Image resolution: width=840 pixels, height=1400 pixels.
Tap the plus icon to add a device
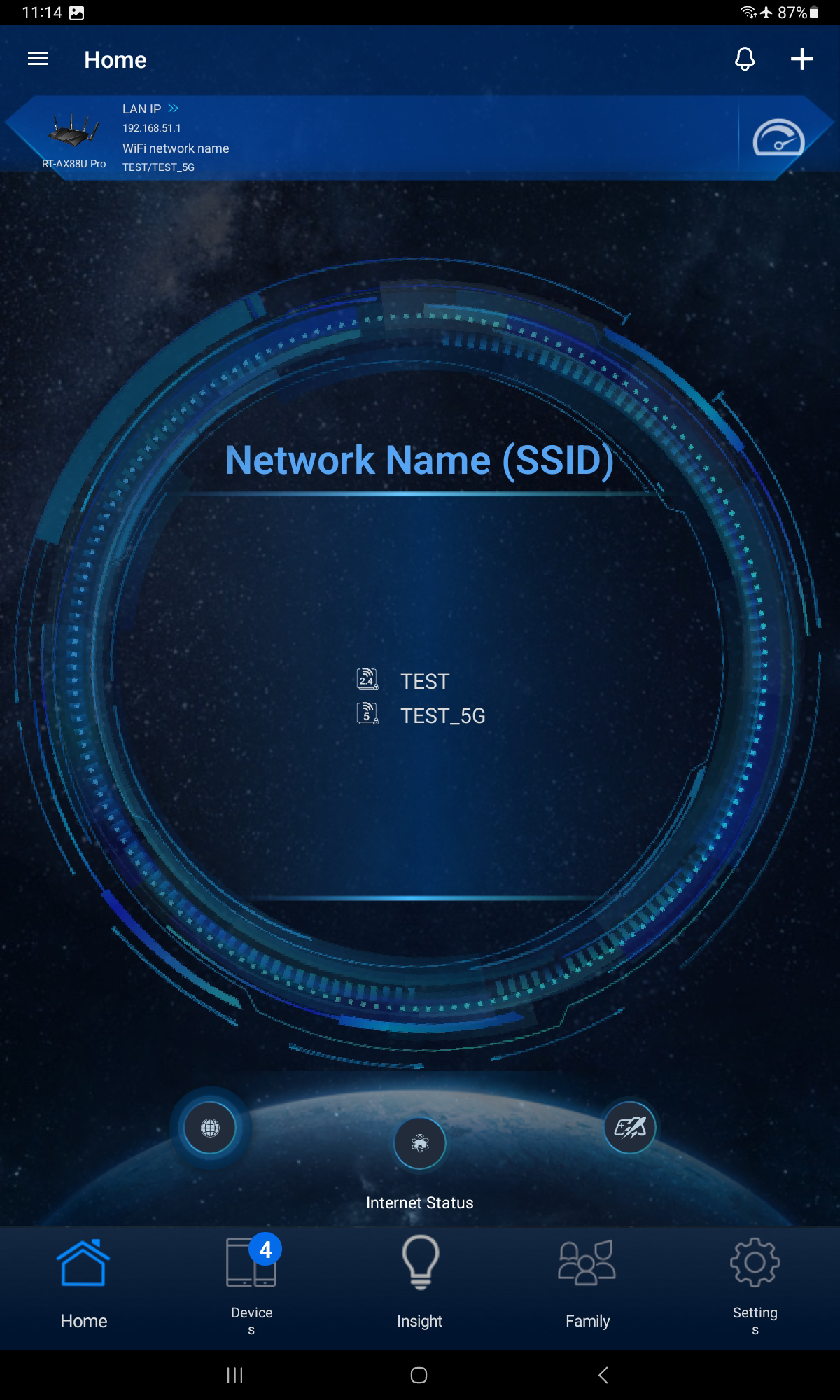801,59
